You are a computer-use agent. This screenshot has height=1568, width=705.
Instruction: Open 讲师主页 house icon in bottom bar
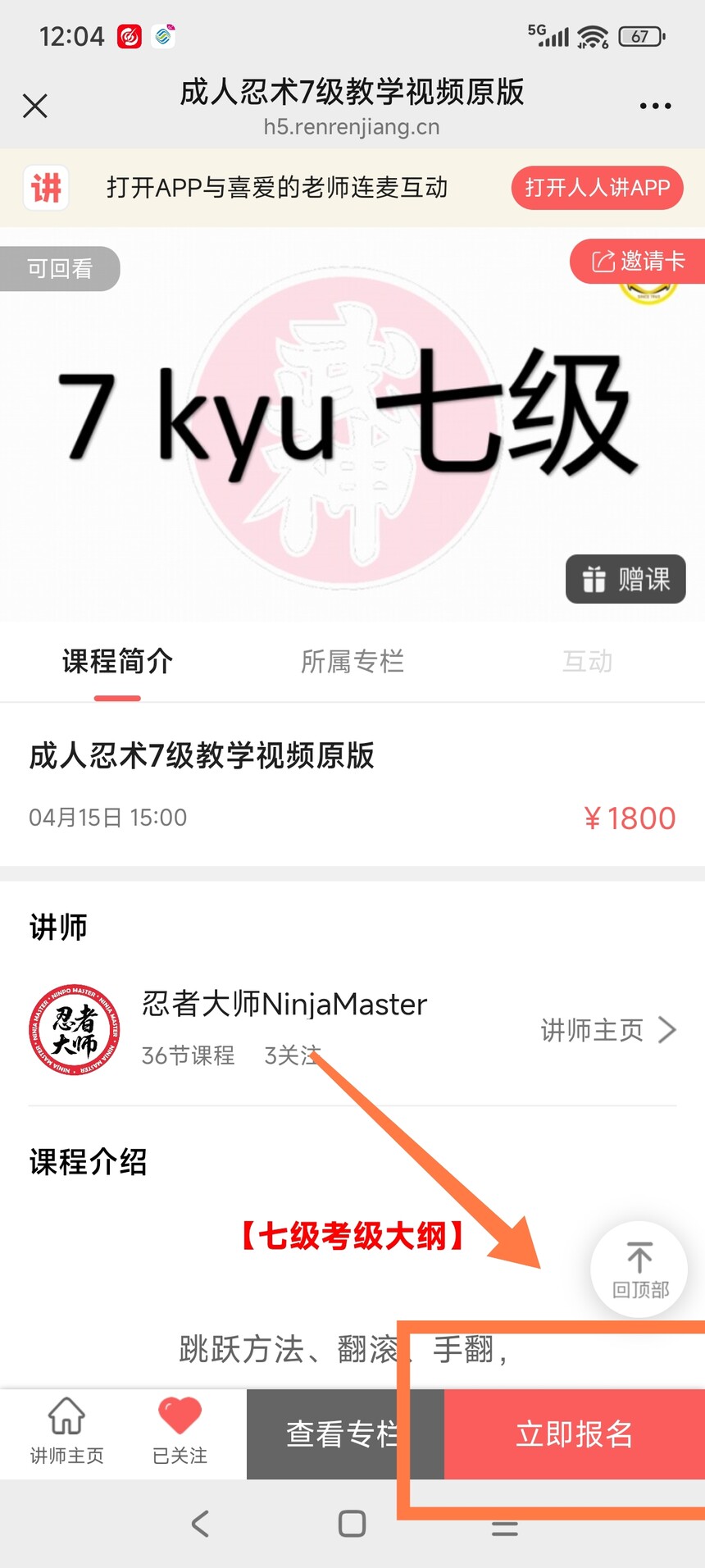[66, 1434]
